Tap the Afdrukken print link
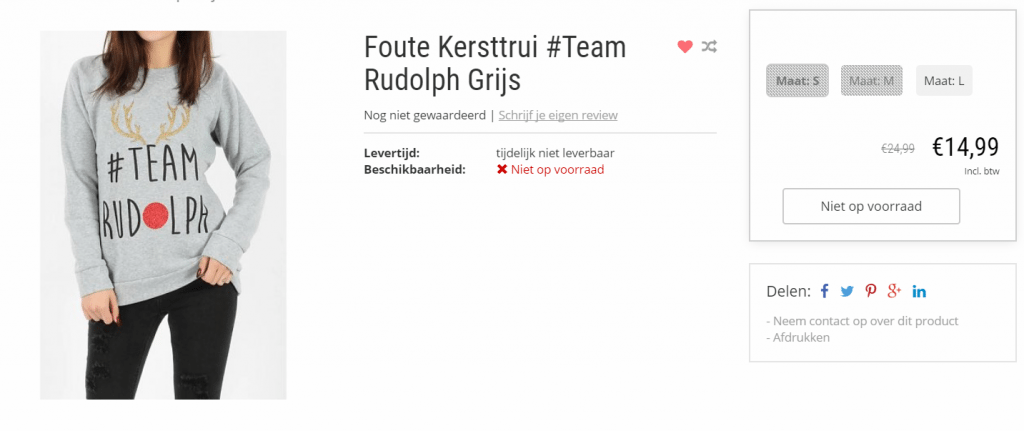Viewport: 1024px width, 431px height. click(x=801, y=337)
